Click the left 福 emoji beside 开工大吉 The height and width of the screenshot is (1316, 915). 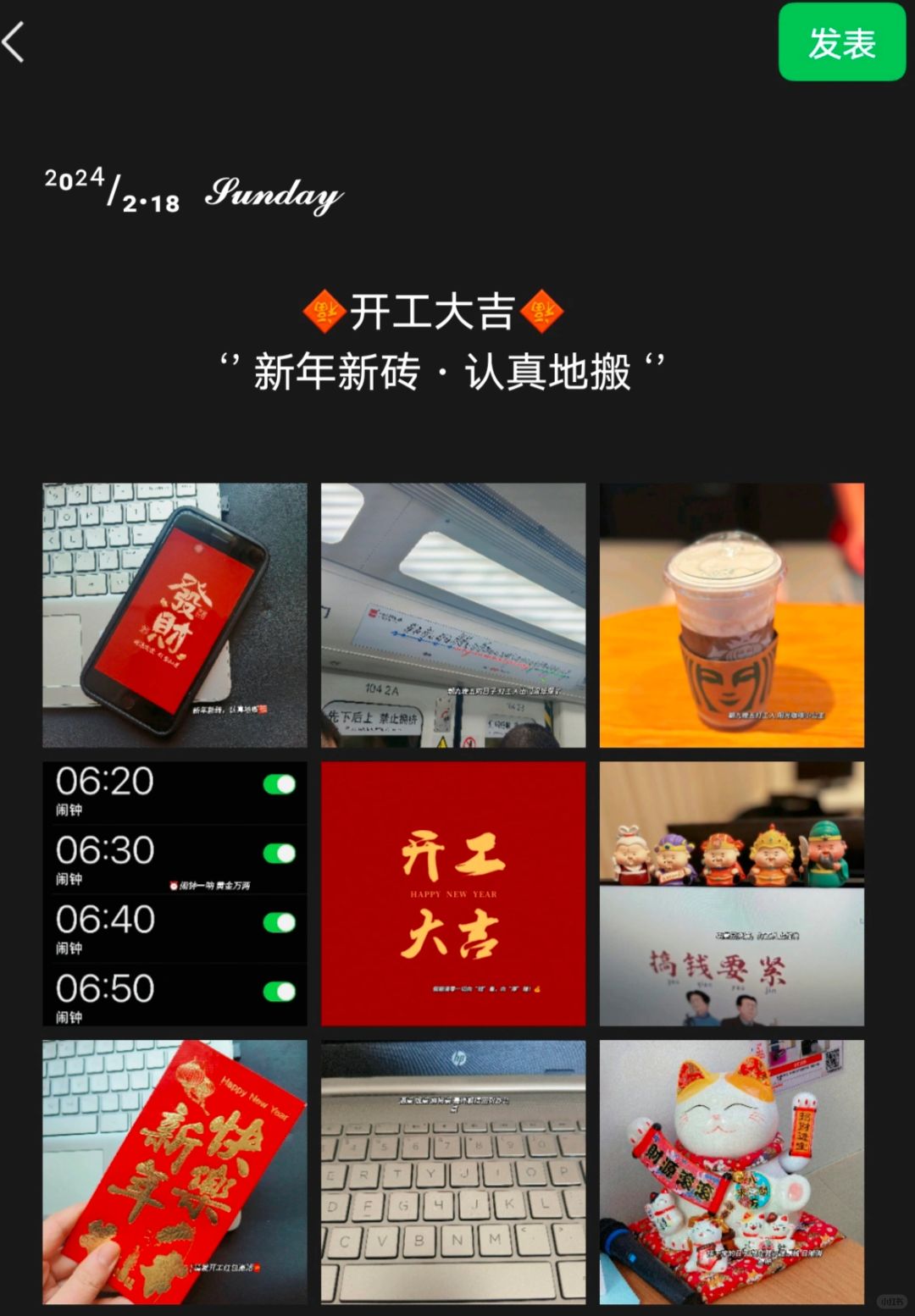point(326,311)
